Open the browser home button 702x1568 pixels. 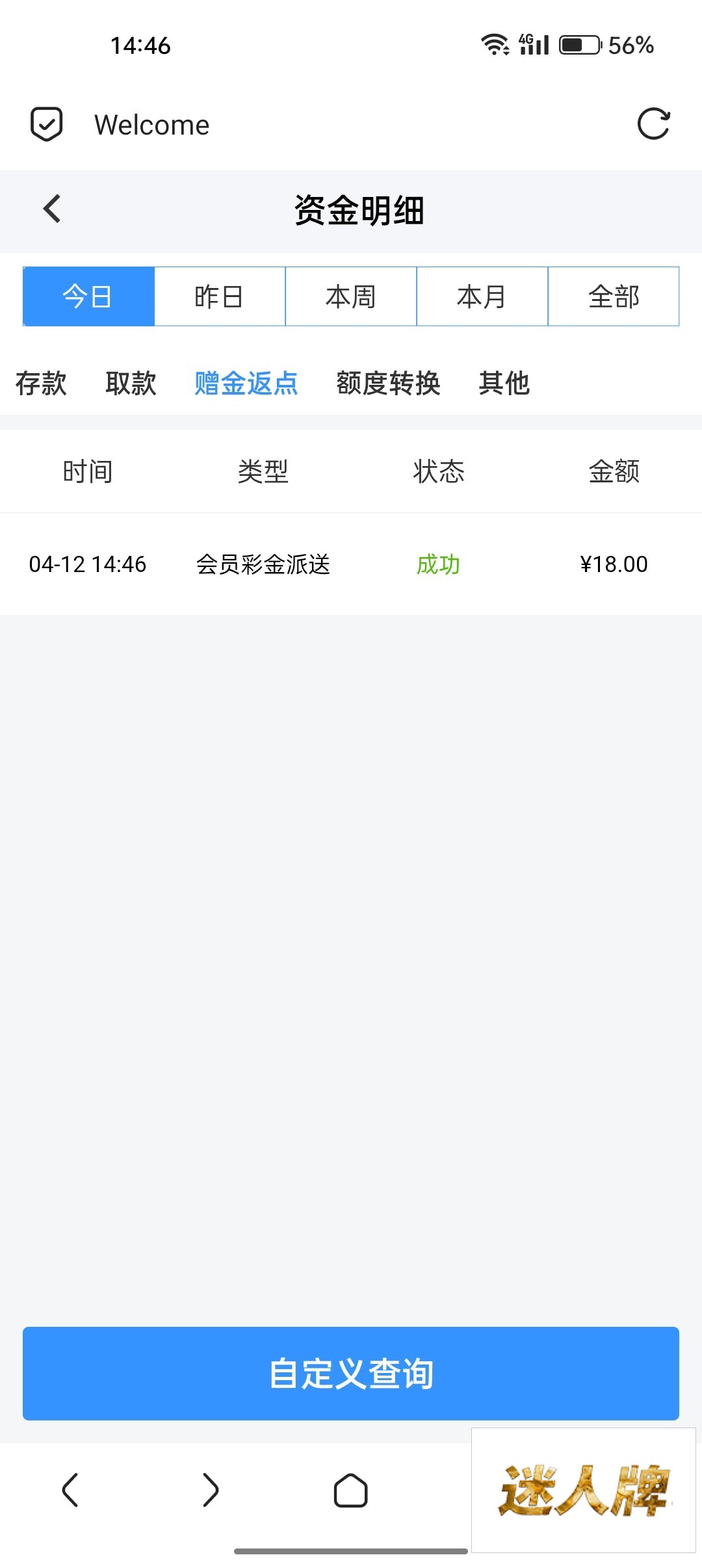(351, 1490)
